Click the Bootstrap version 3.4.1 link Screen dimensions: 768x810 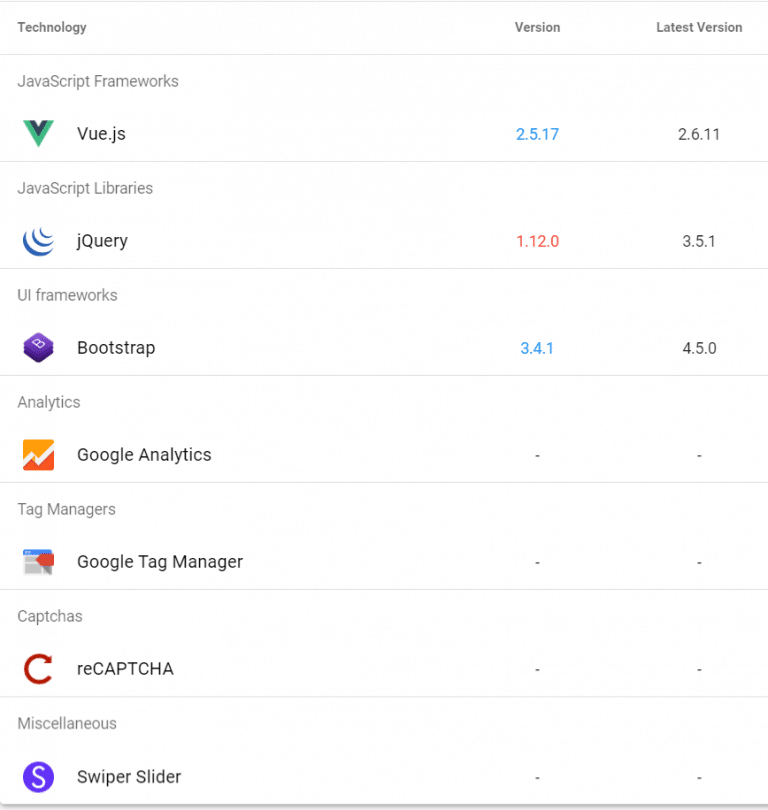click(x=537, y=347)
